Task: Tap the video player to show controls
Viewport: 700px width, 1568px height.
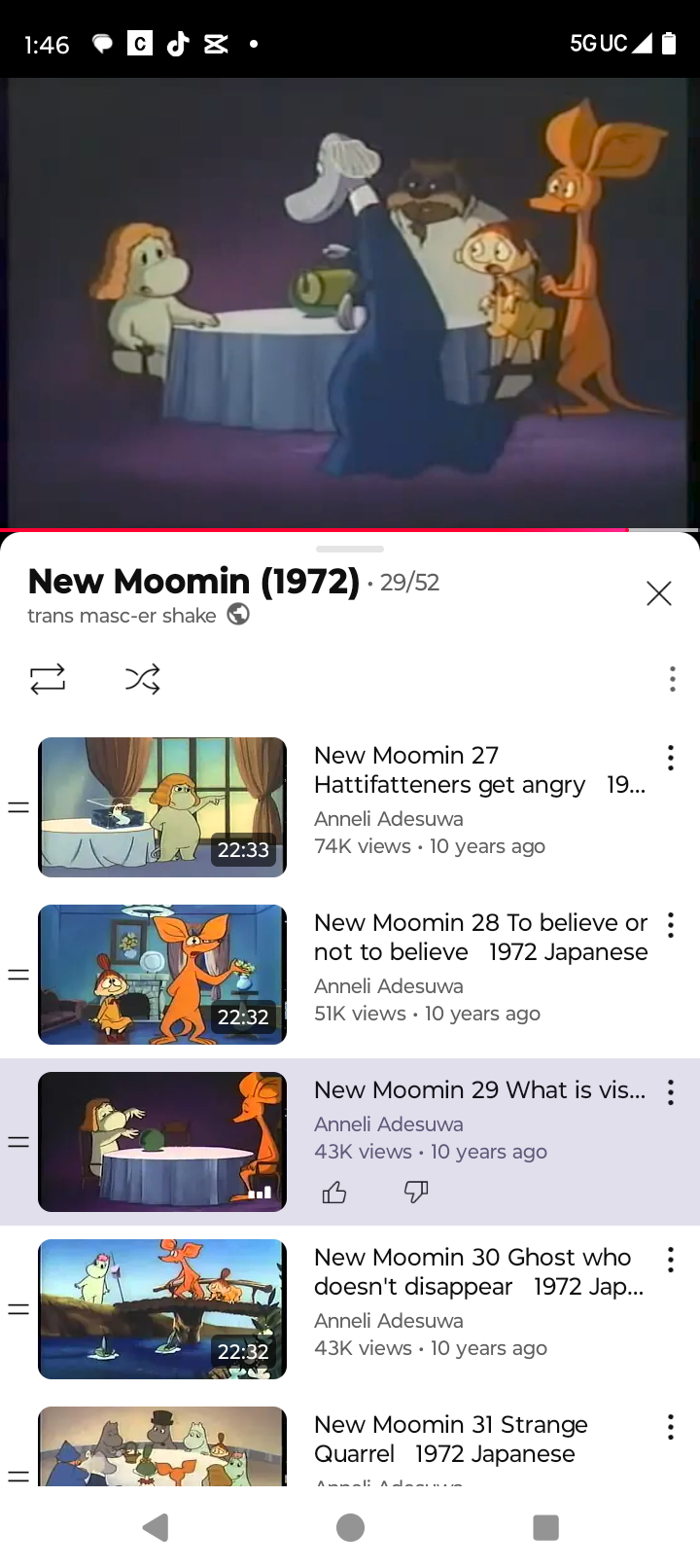Action: tap(350, 303)
